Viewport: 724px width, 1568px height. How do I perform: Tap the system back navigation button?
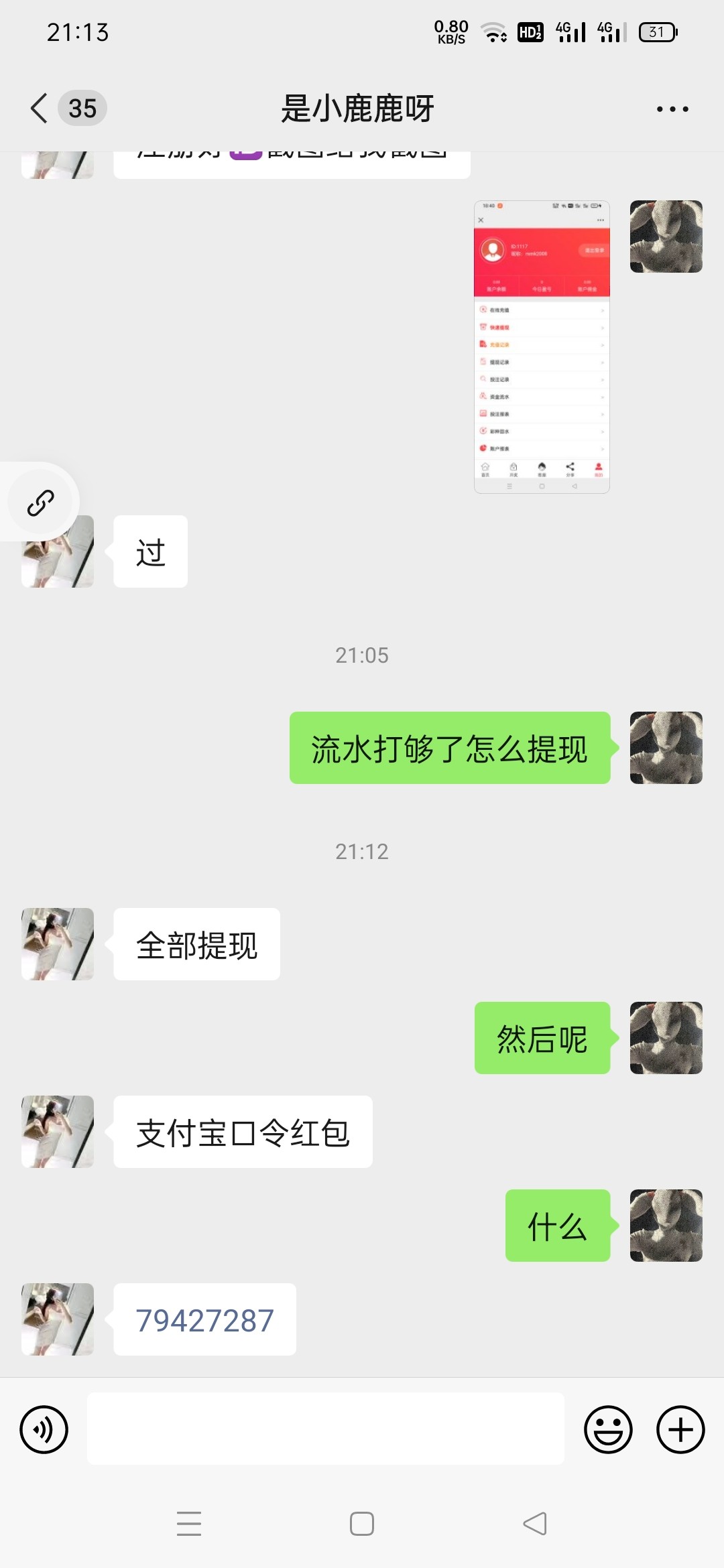coord(534,1524)
